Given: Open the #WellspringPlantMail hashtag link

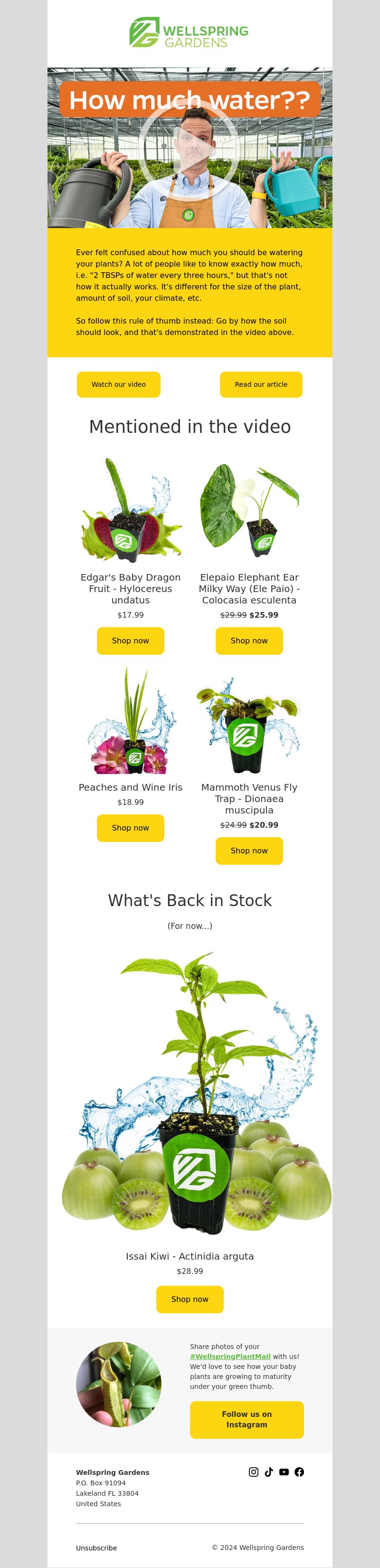Looking at the screenshot, I should tap(230, 1357).
